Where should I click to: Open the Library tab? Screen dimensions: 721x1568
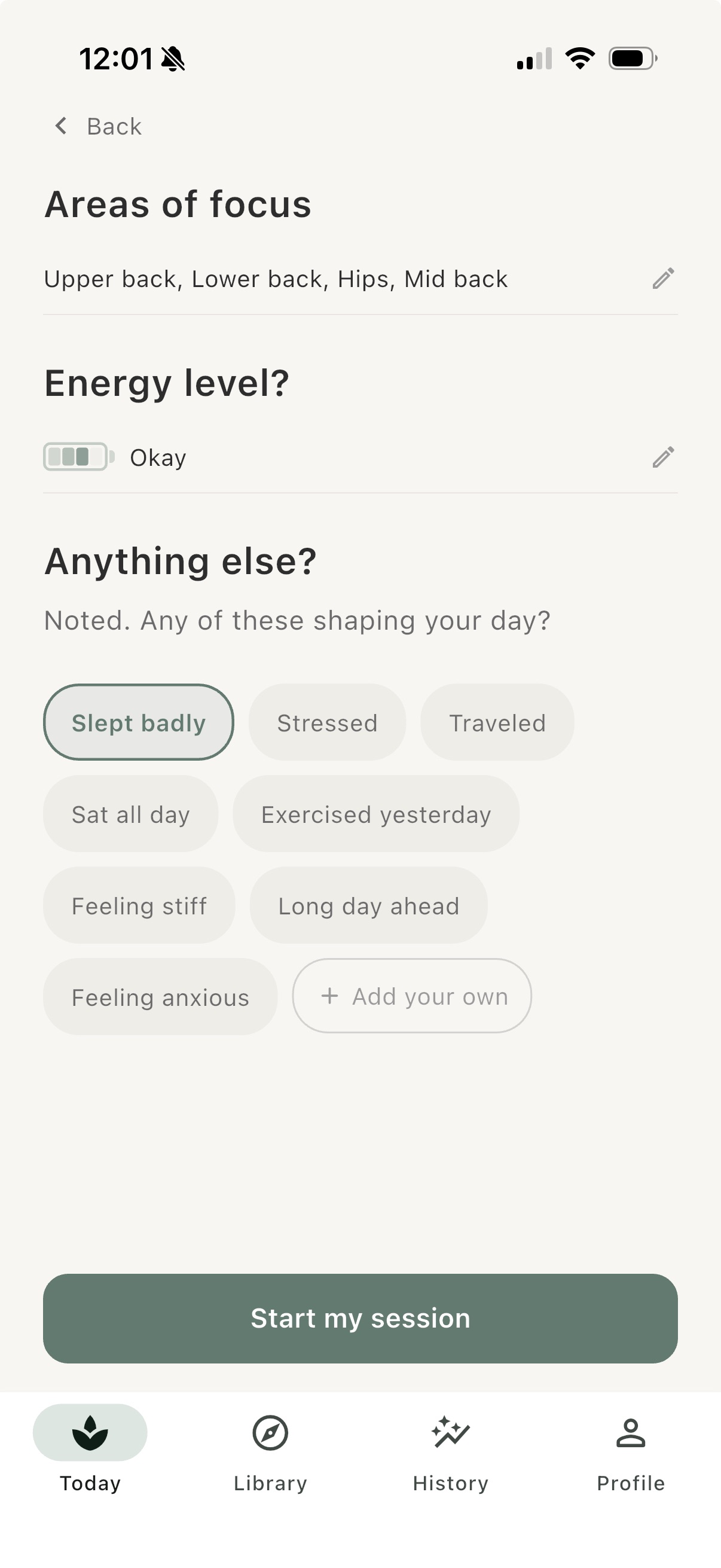point(270,1448)
